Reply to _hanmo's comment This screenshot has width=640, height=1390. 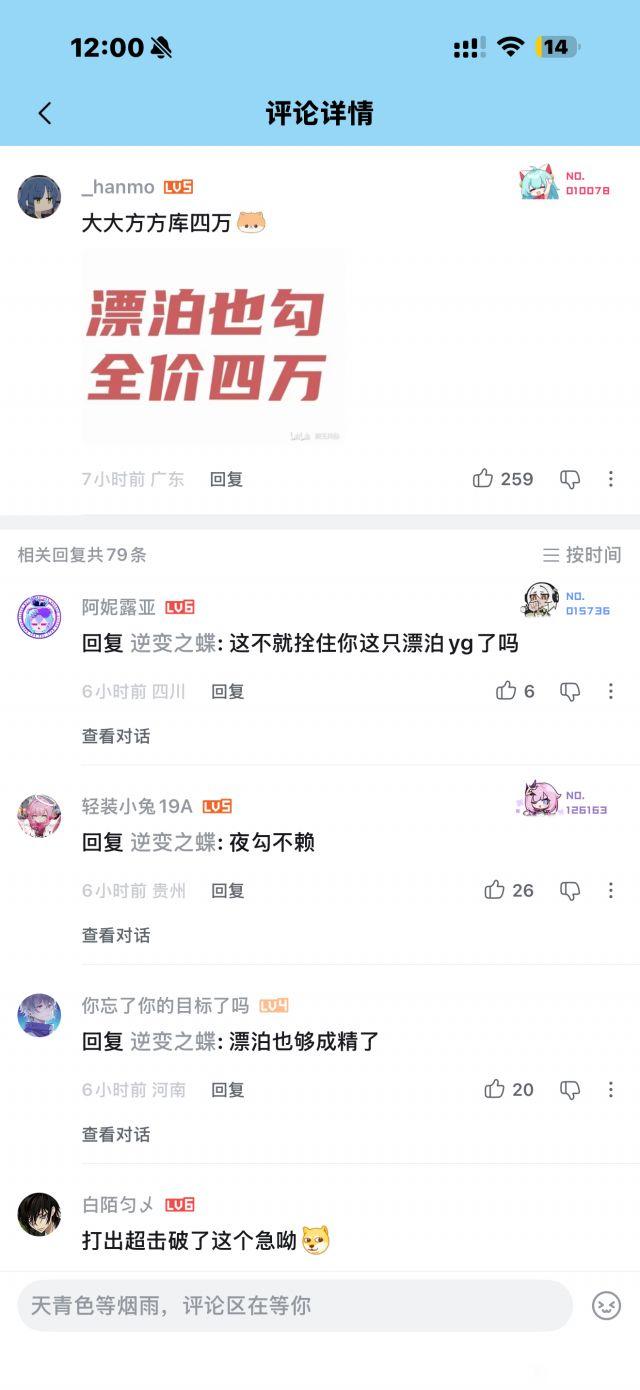point(227,479)
